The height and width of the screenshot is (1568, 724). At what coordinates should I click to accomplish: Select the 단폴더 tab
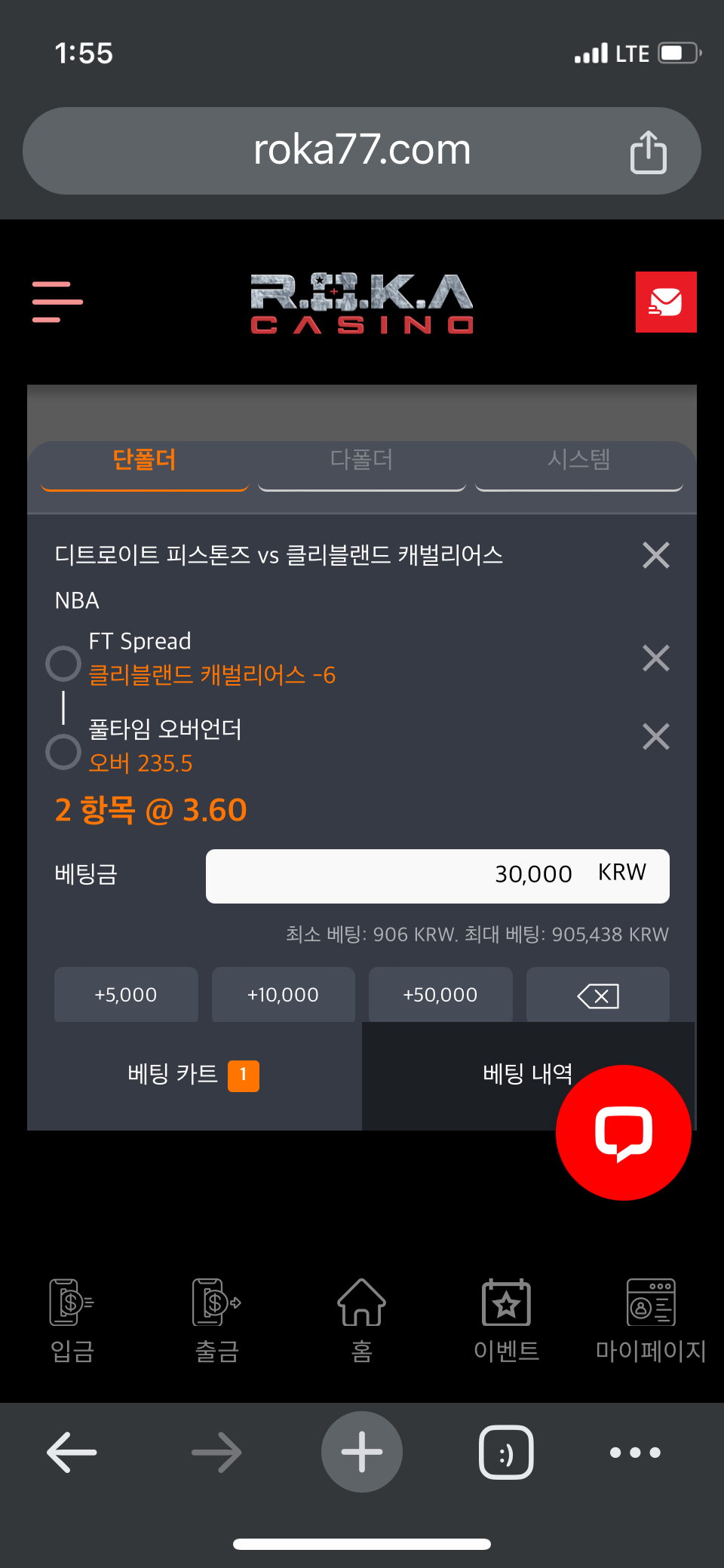(144, 460)
